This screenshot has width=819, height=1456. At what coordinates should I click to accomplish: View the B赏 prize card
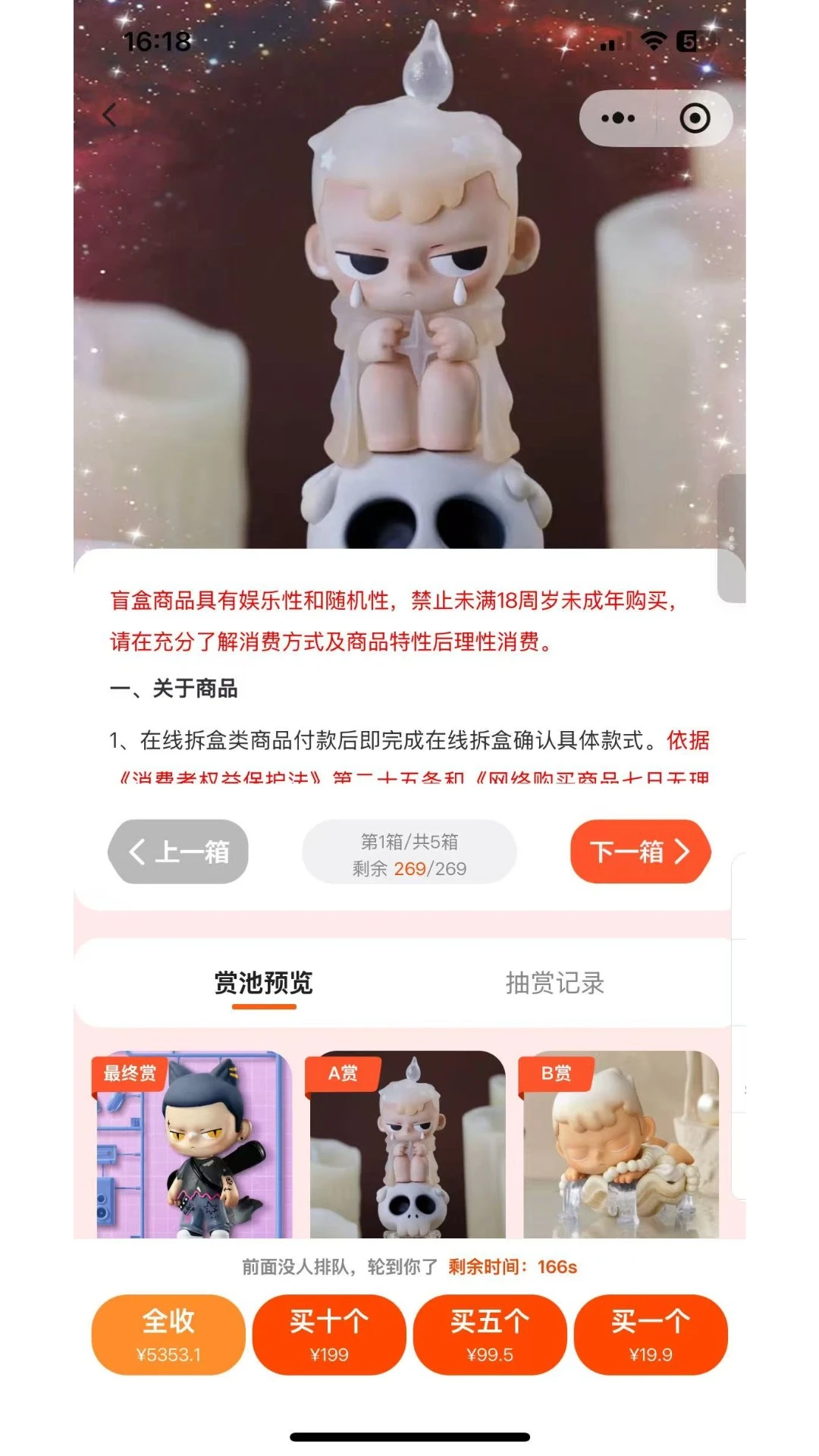tap(620, 1145)
